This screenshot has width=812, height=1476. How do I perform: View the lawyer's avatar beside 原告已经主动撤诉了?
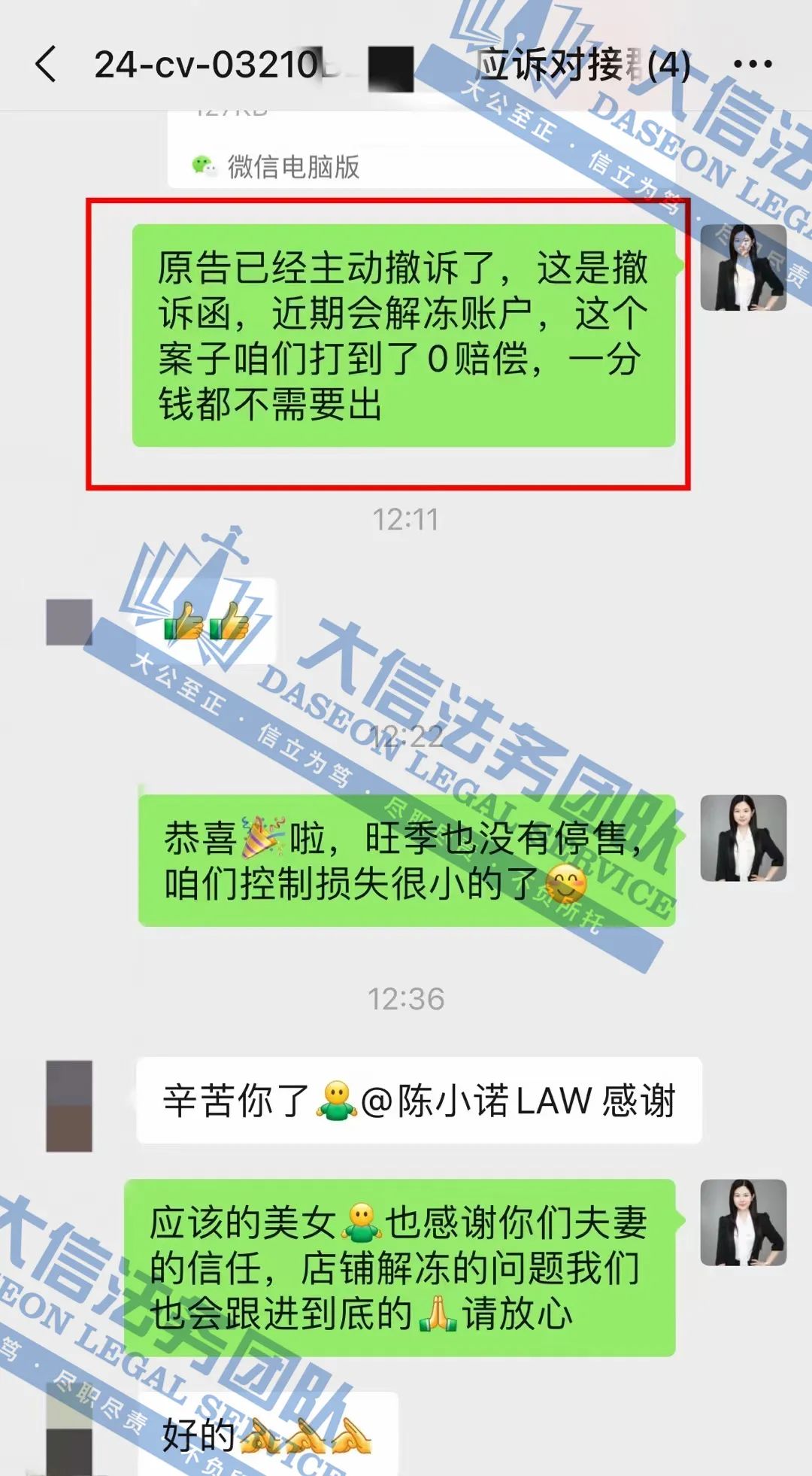coord(743,267)
